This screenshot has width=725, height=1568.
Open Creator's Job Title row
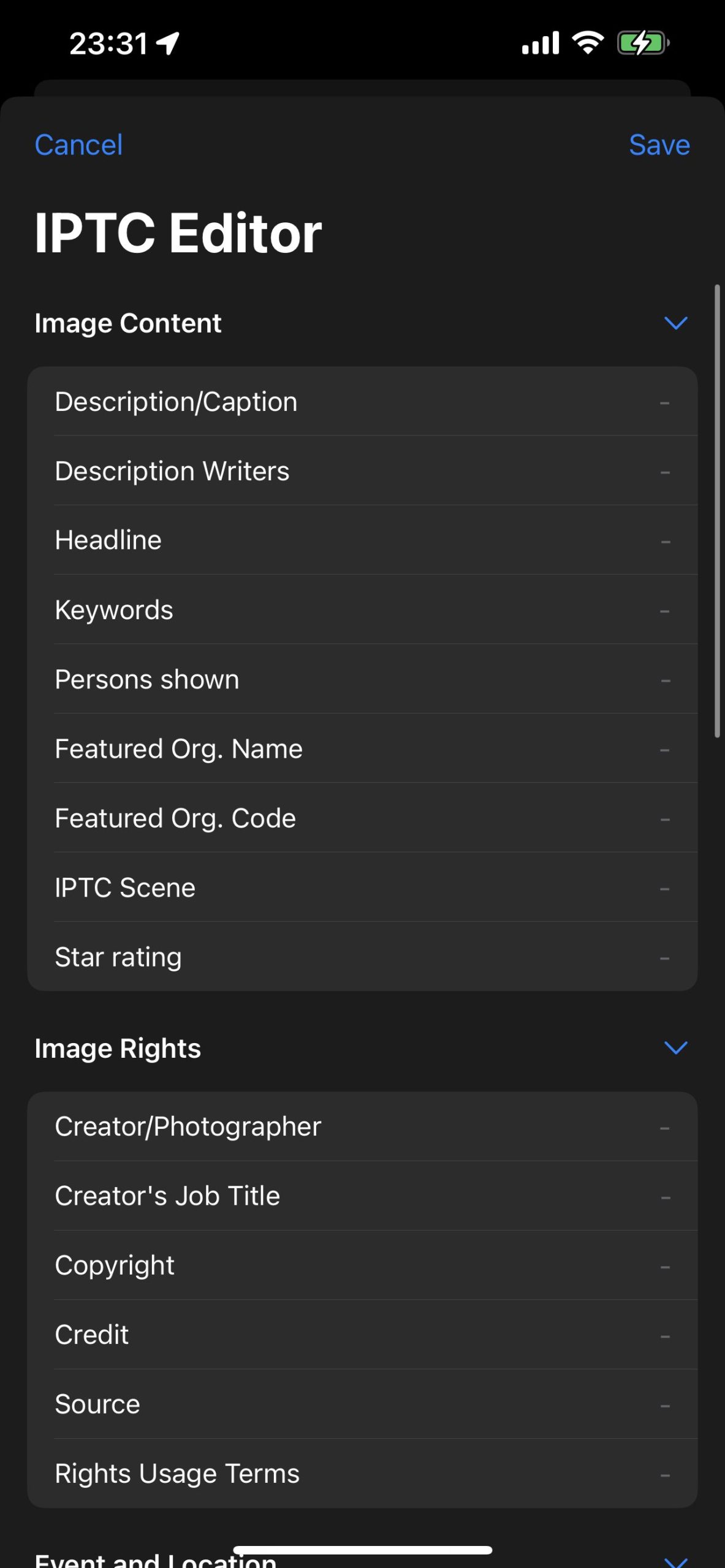362,1196
